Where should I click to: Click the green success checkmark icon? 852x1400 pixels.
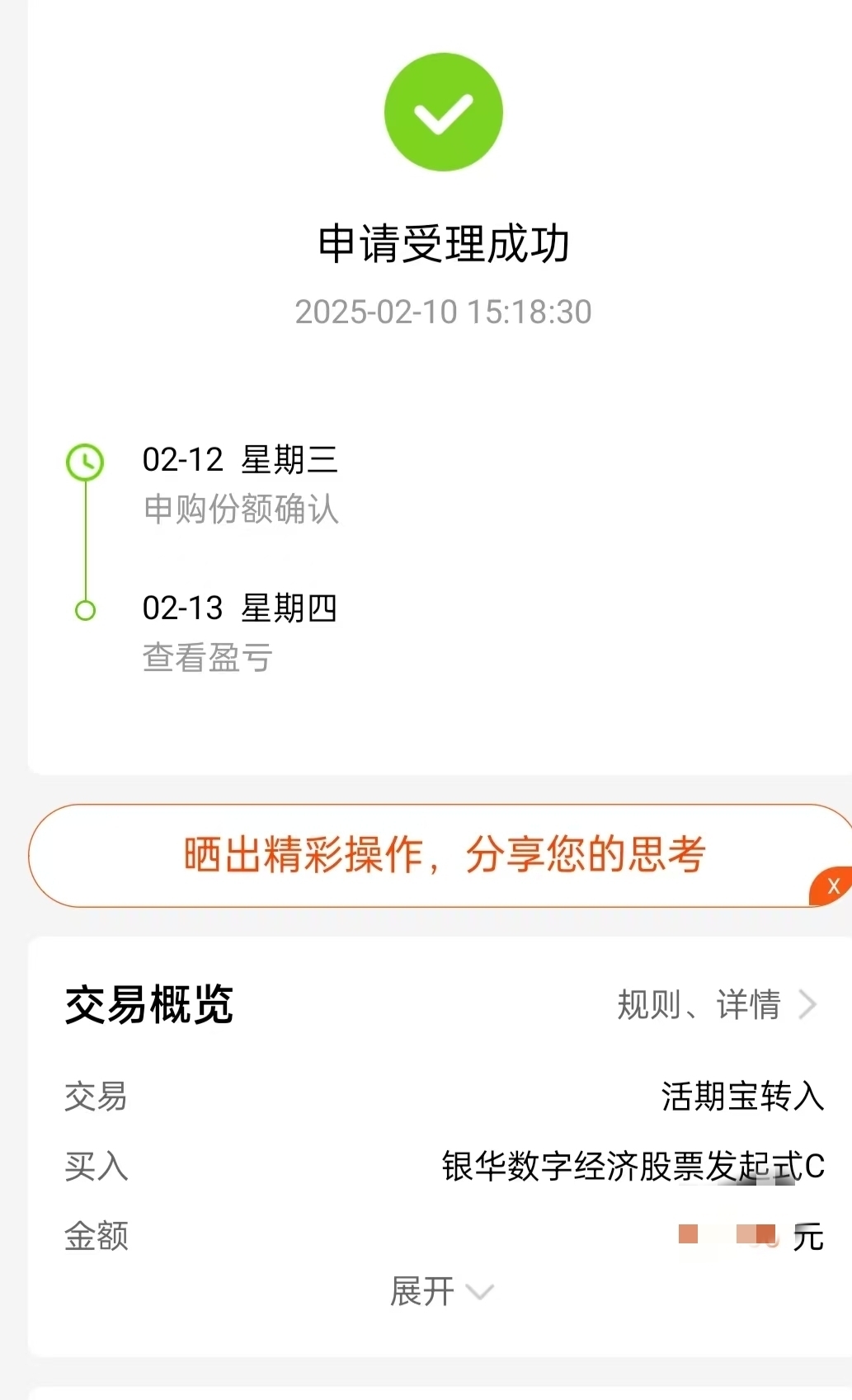click(444, 113)
